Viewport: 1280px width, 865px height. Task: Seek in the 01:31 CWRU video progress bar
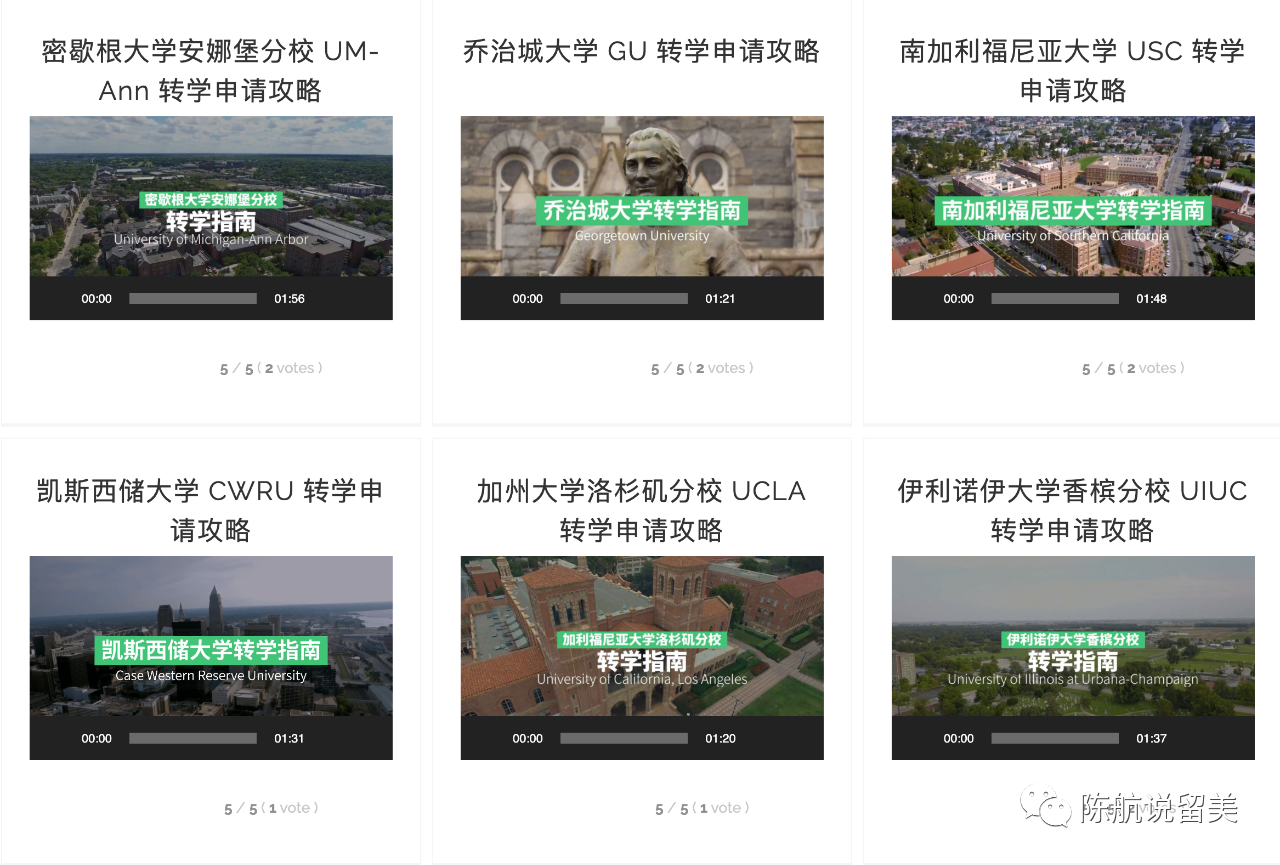193,739
